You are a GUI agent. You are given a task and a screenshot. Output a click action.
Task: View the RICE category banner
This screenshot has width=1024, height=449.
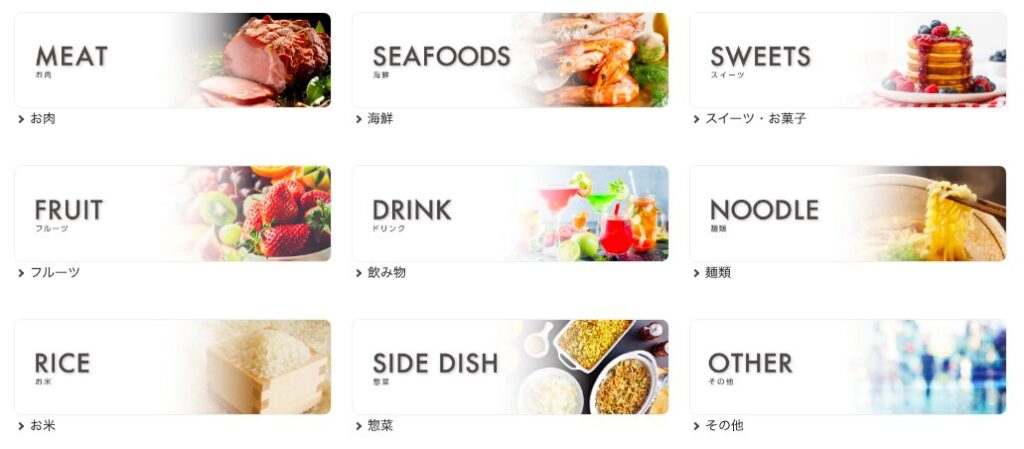172,367
